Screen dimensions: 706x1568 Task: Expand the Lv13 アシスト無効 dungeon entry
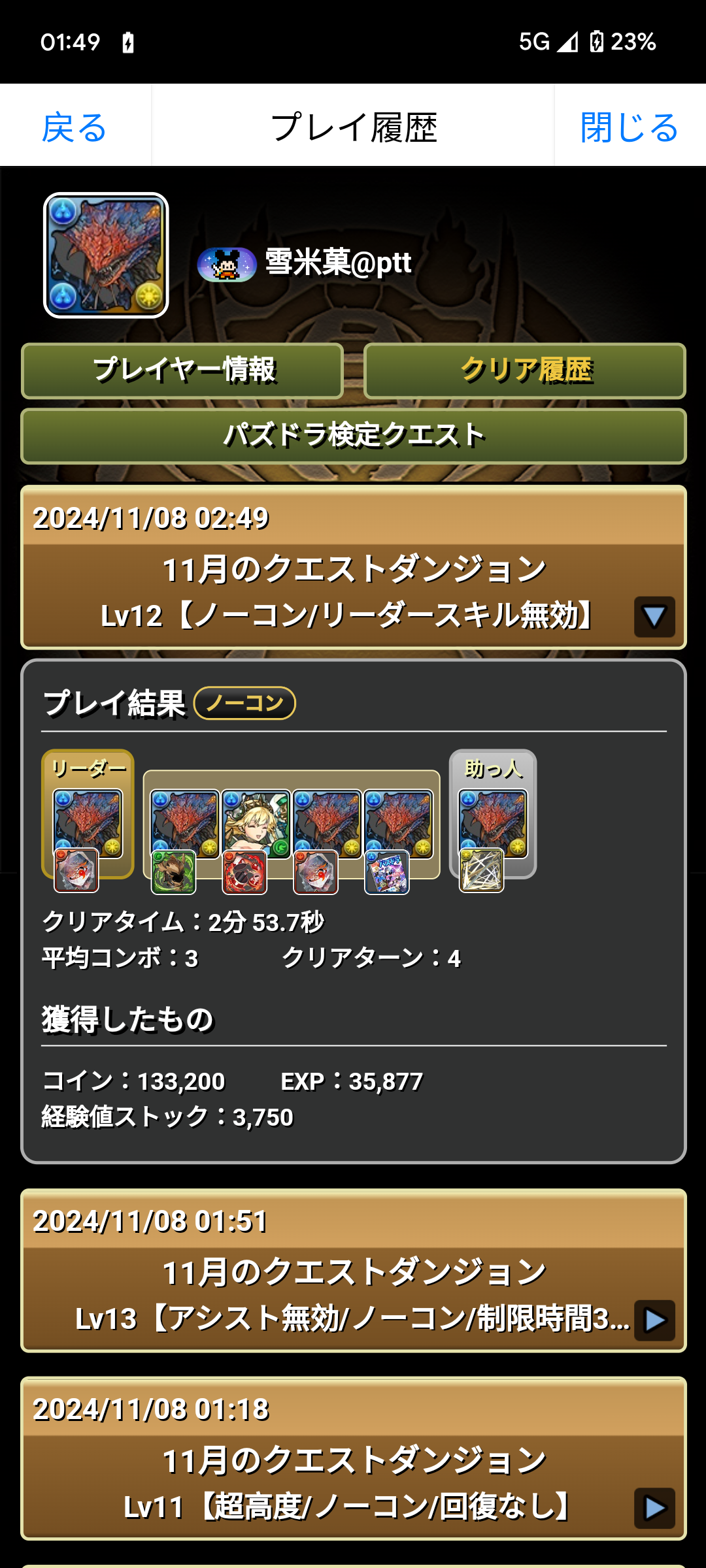pos(654,1320)
